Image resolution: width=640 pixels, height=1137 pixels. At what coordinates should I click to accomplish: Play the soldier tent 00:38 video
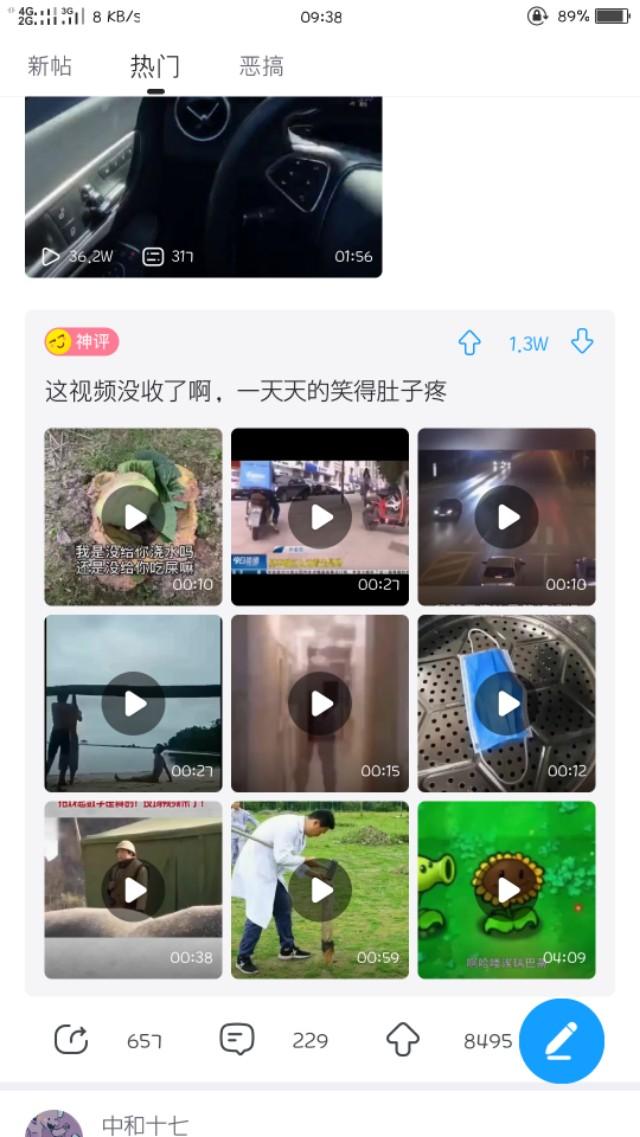[133, 890]
